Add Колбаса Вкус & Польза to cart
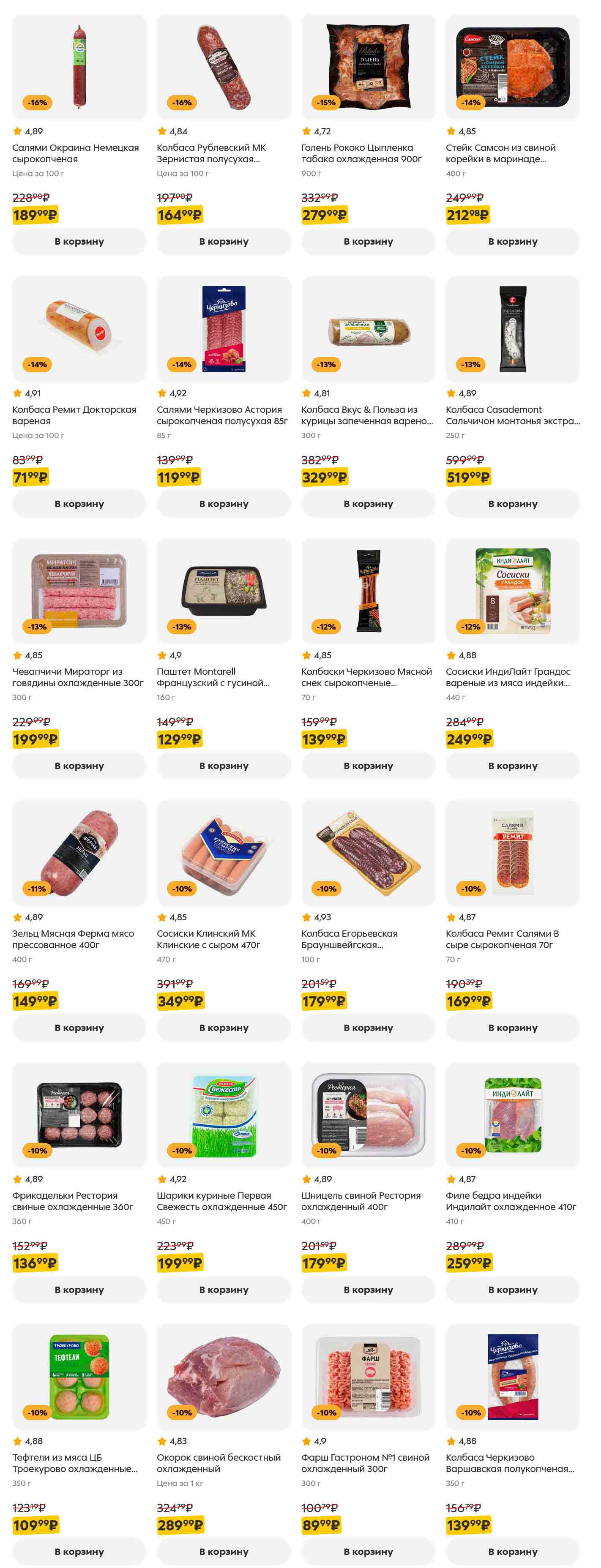601x1568 pixels. coord(368,504)
